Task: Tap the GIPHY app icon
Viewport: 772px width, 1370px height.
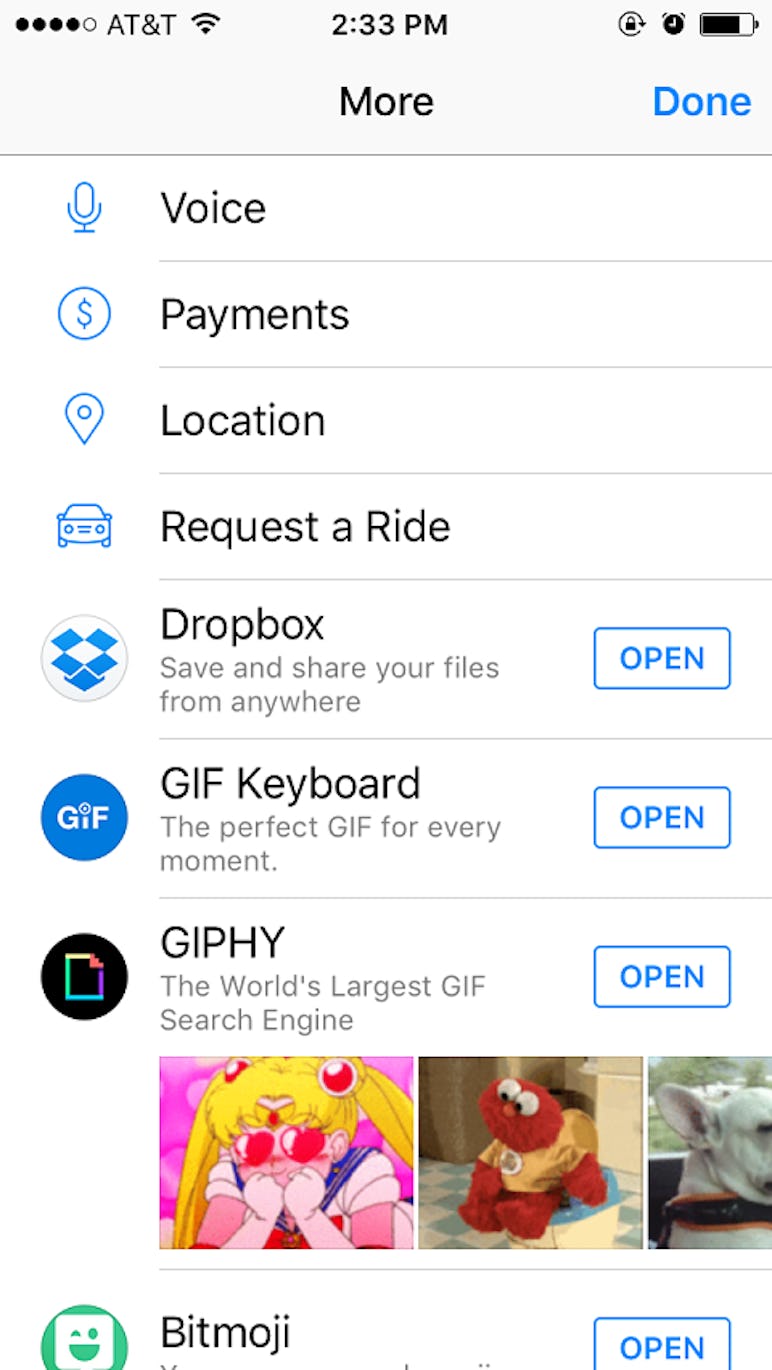Action: click(x=84, y=977)
